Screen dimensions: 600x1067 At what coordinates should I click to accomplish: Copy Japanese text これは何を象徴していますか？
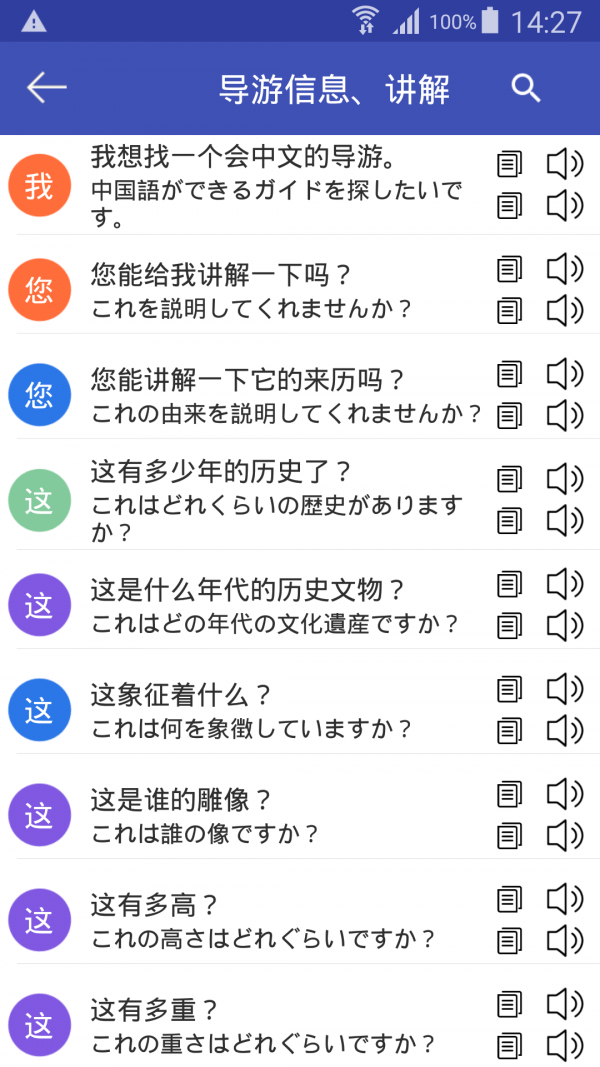pos(510,730)
